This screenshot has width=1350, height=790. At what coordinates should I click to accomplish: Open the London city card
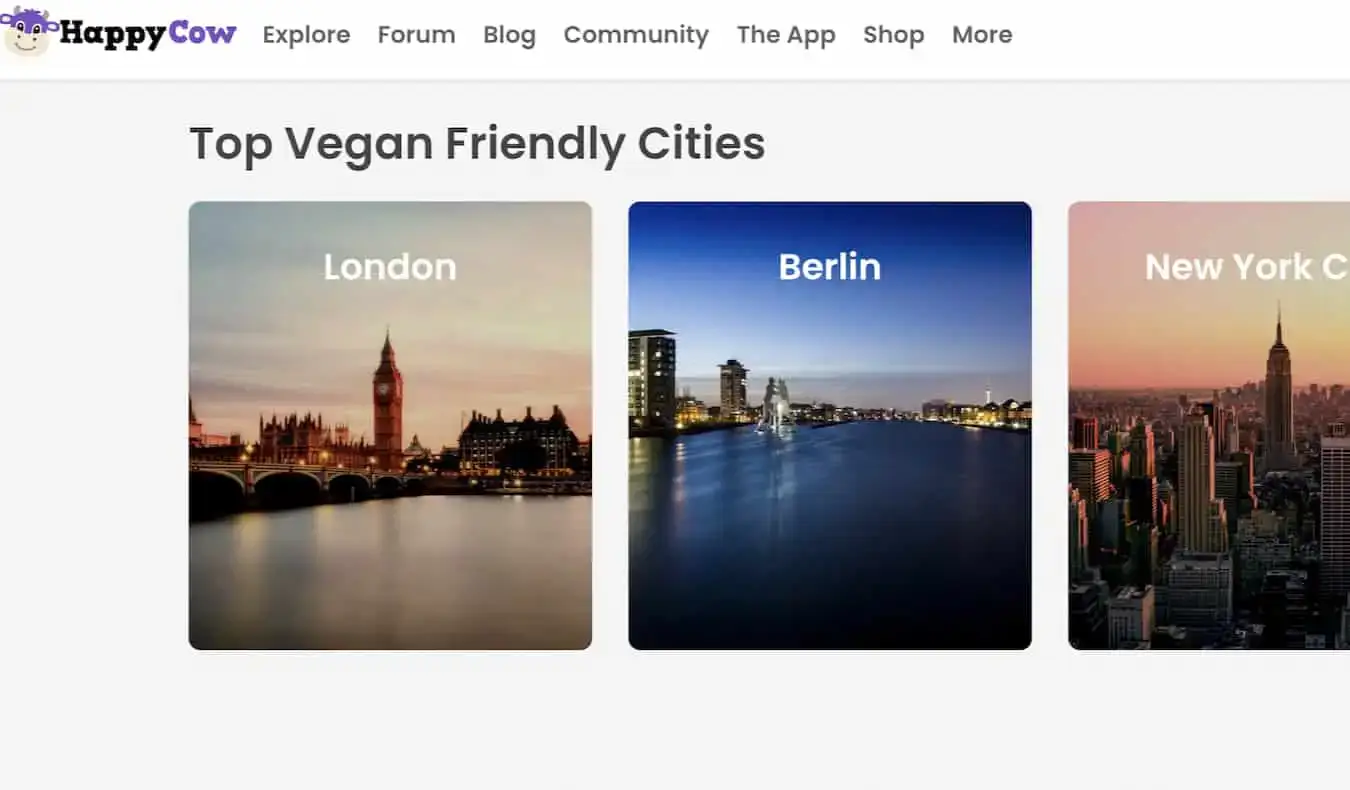390,425
